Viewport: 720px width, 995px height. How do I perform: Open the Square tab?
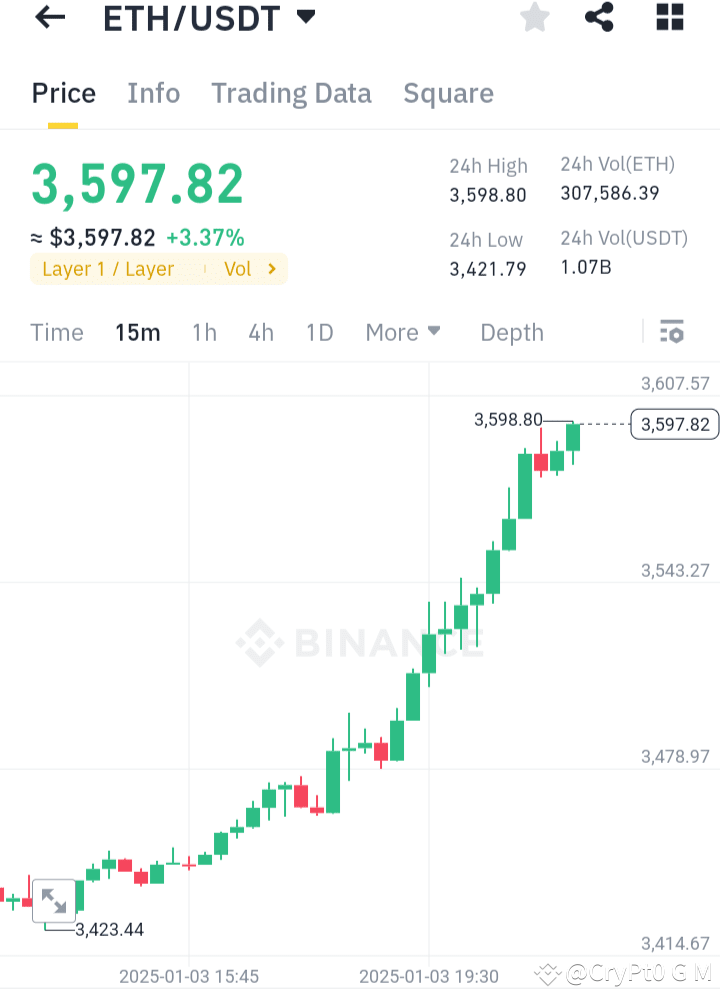(448, 93)
